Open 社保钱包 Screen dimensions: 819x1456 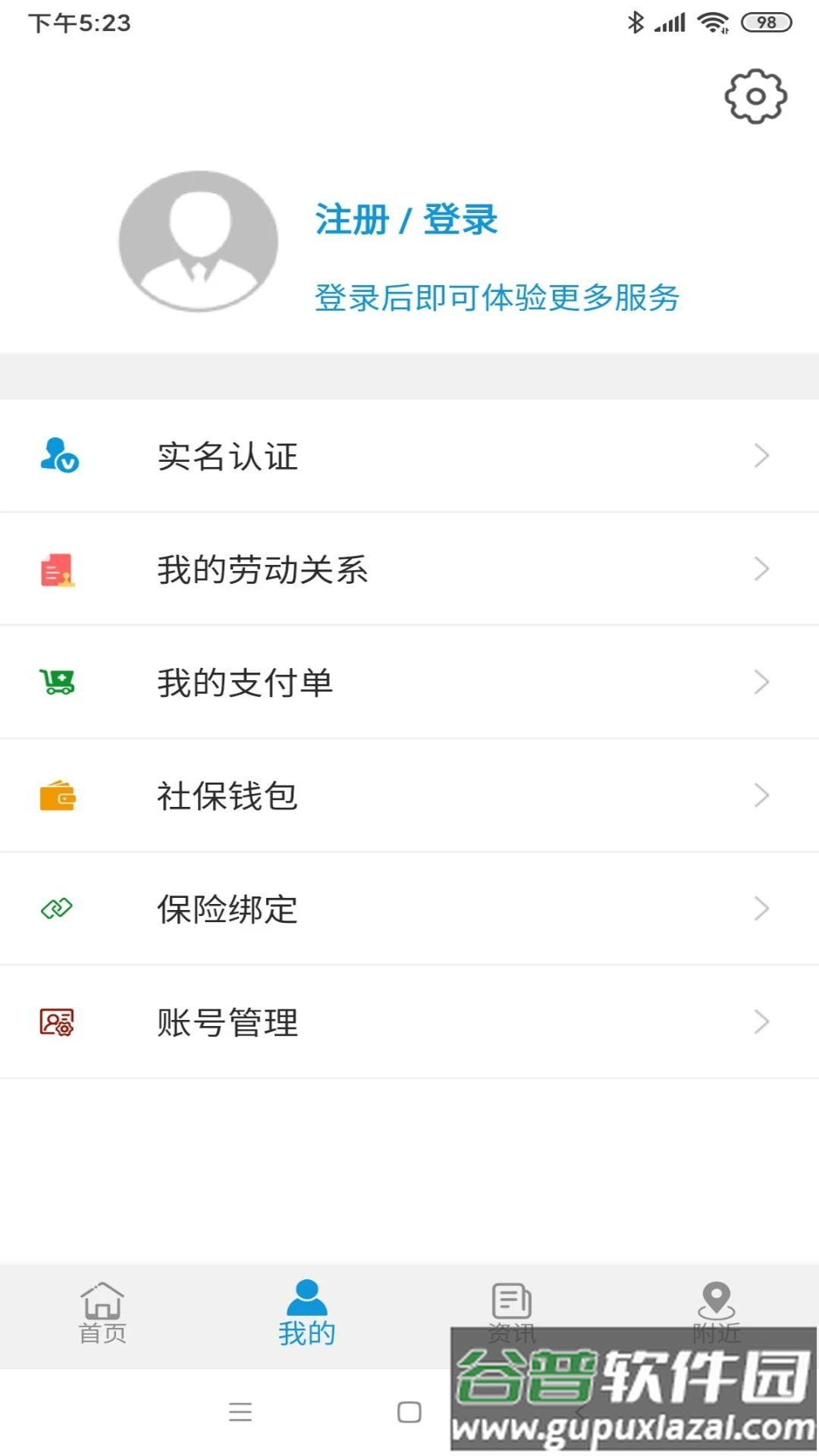coord(409,795)
